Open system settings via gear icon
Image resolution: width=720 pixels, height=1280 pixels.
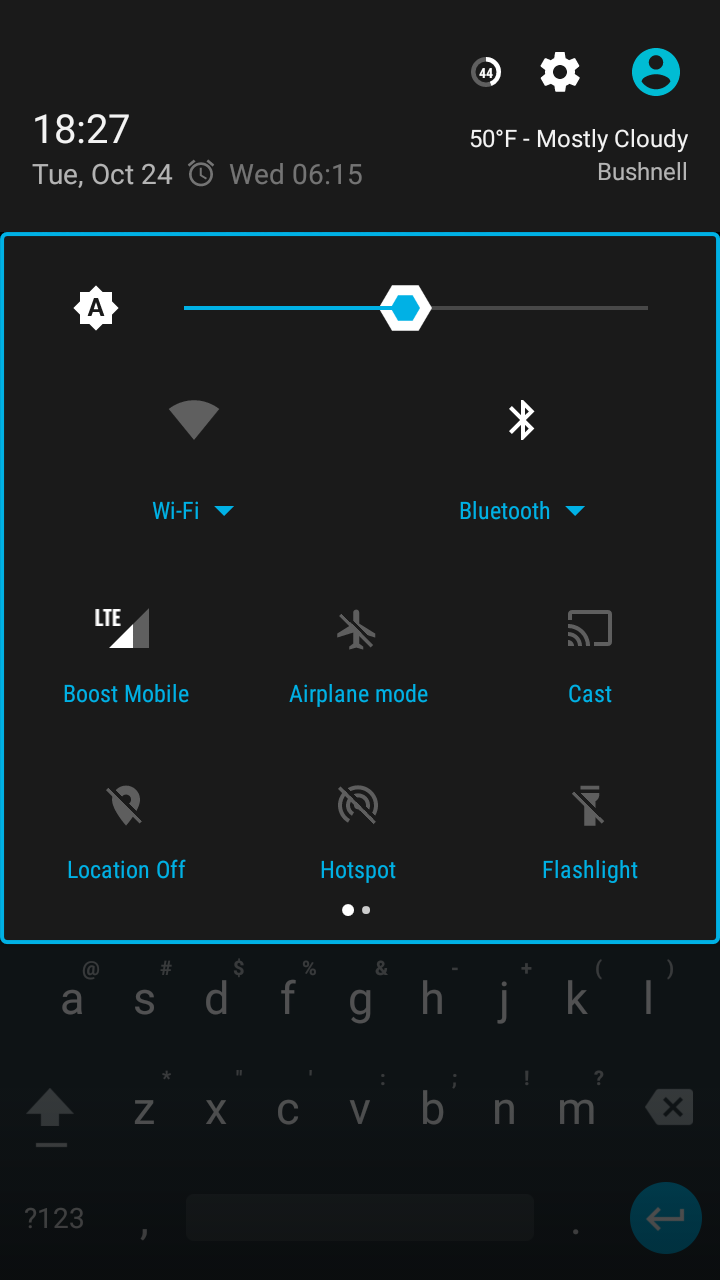pyautogui.click(x=560, y=72)
